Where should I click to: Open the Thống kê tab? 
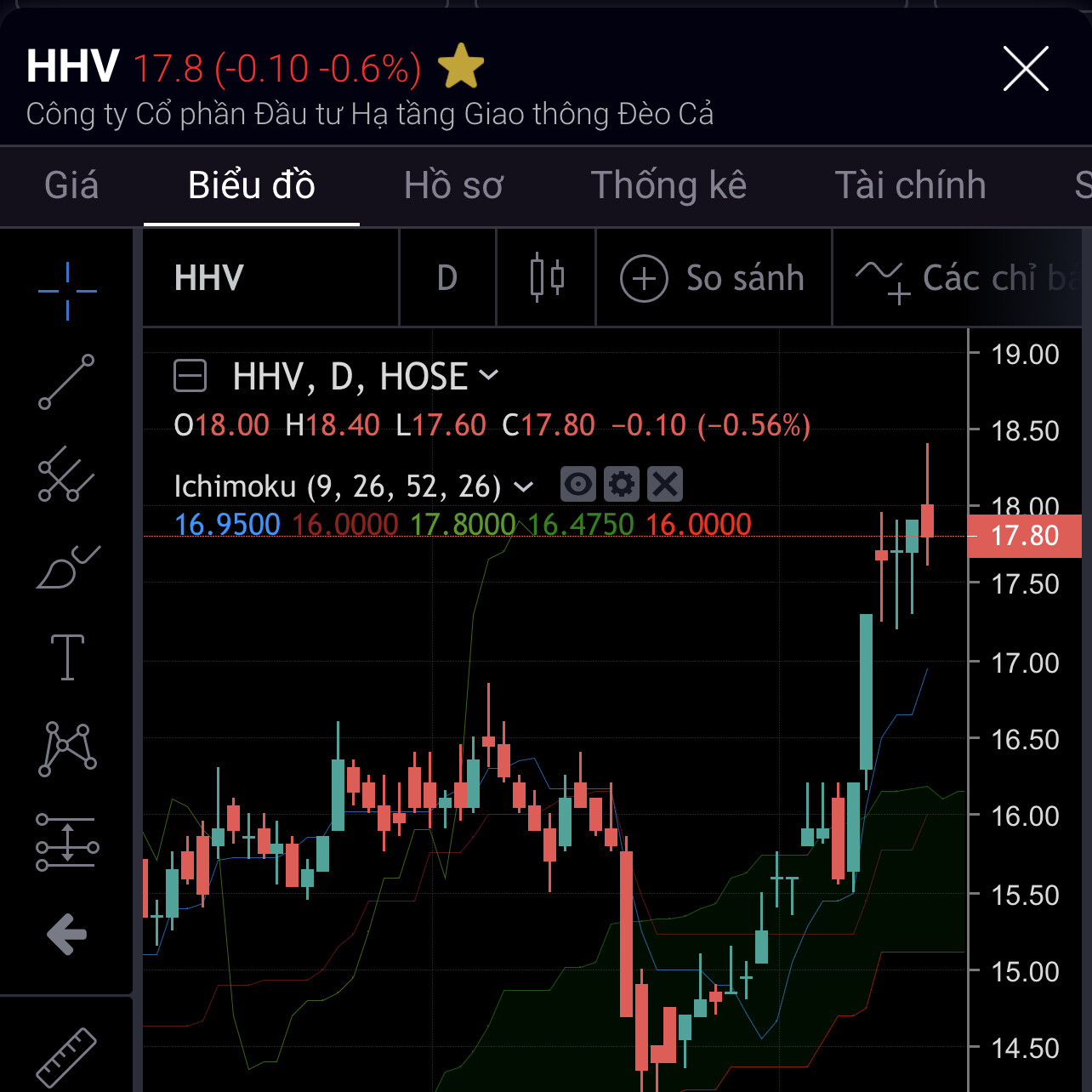click(668, 185)
